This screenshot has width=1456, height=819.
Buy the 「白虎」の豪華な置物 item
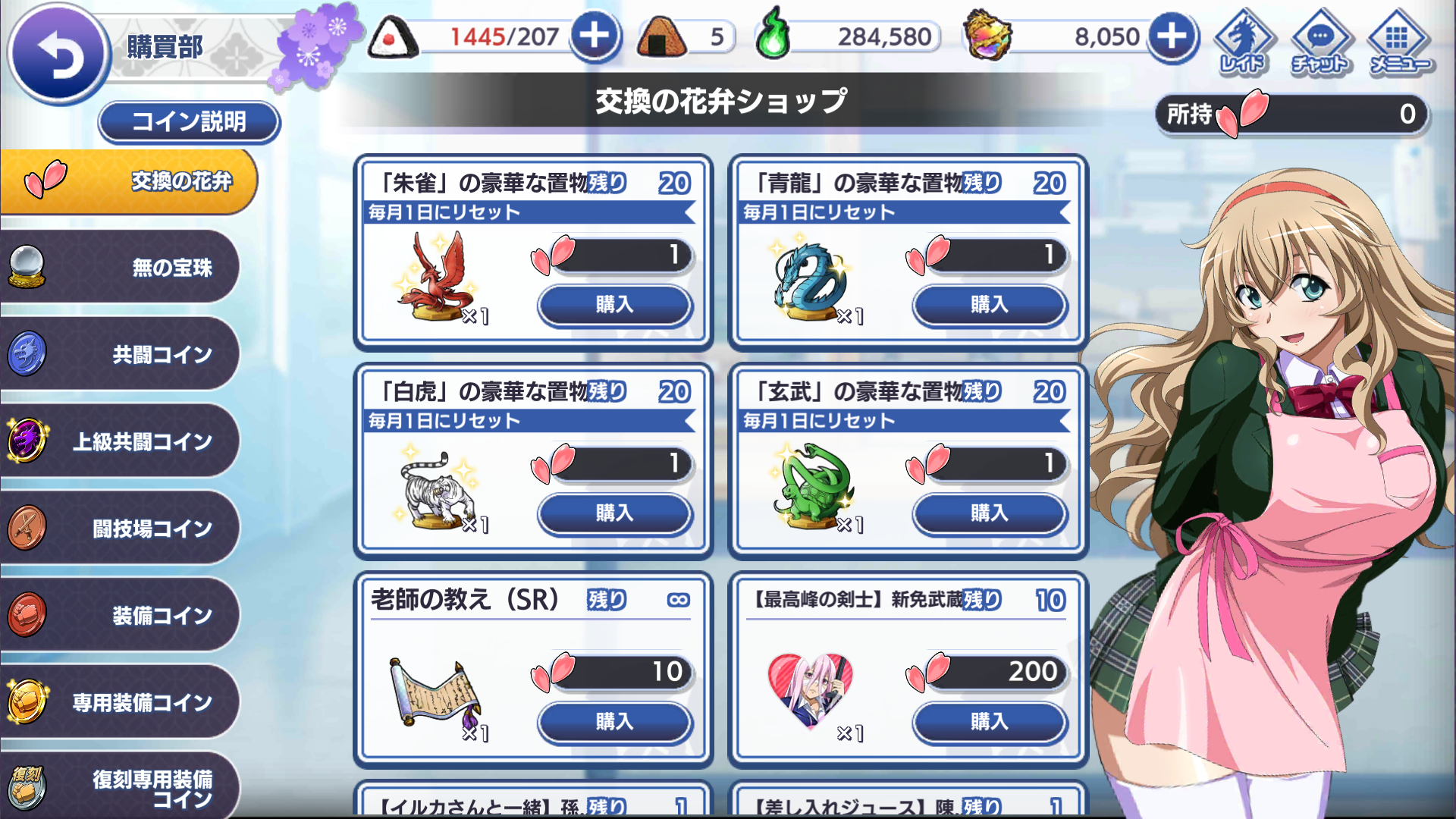click(x=614, y=513)
